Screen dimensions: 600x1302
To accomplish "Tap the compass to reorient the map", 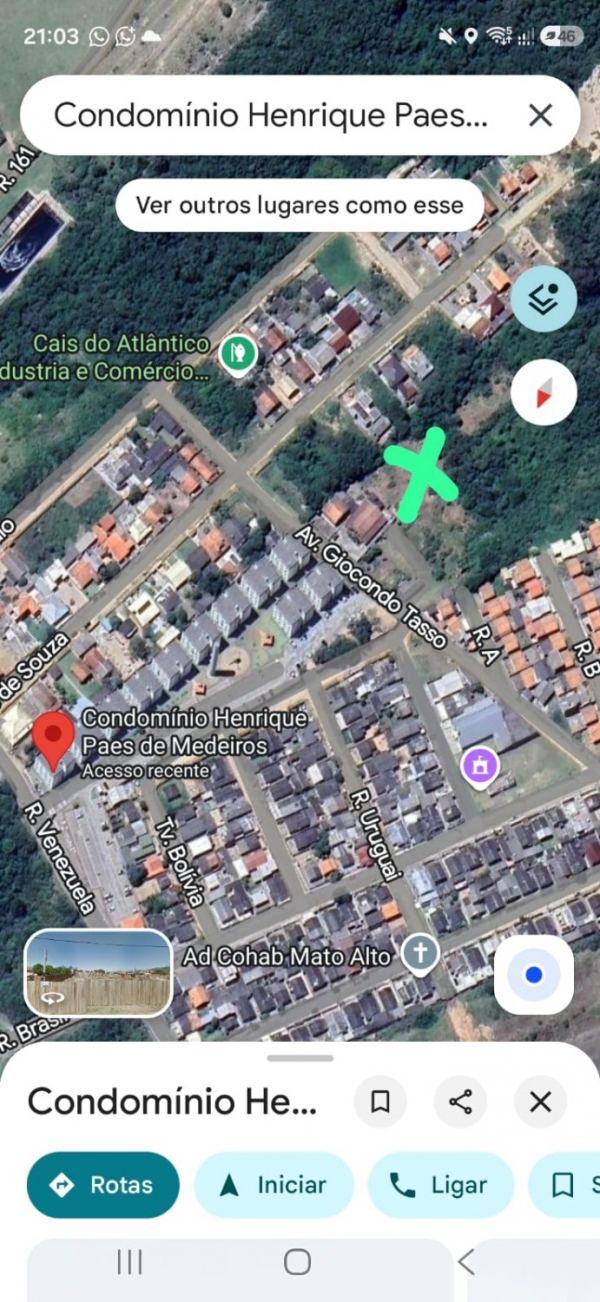I will [x=544, y=393].
